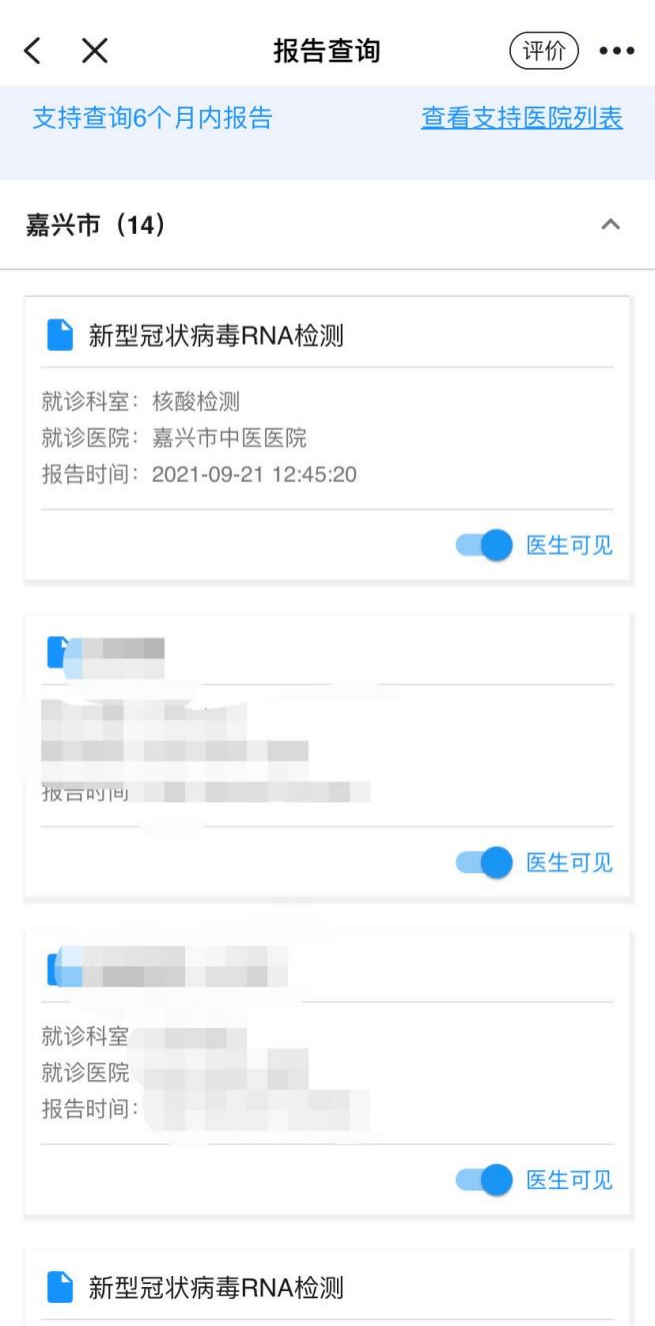Image resolution: width=655 pixels, height=1326 pixels.
Task: Open the three-dot overflow menu
Action: click(617, 52)
